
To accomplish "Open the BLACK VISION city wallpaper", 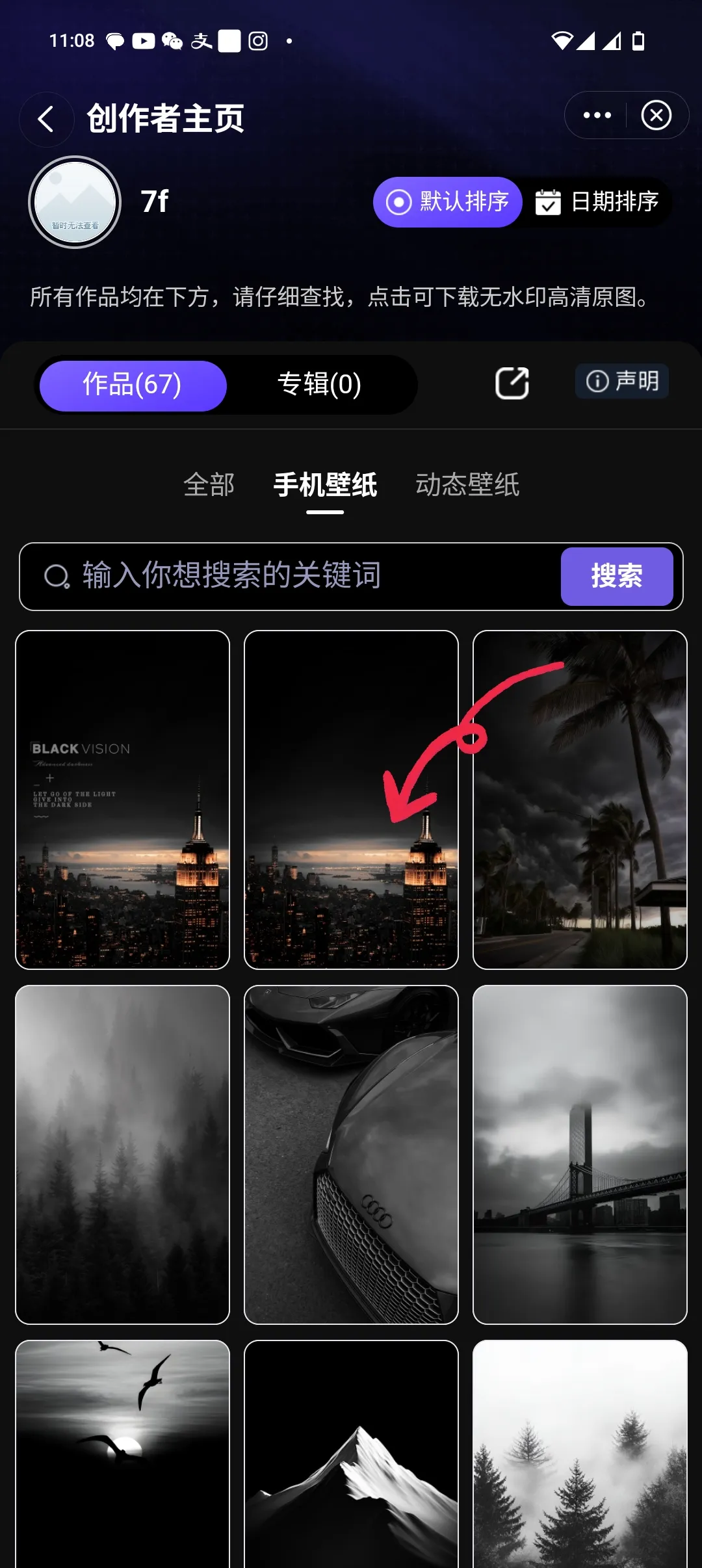I will tap(122, 800).
